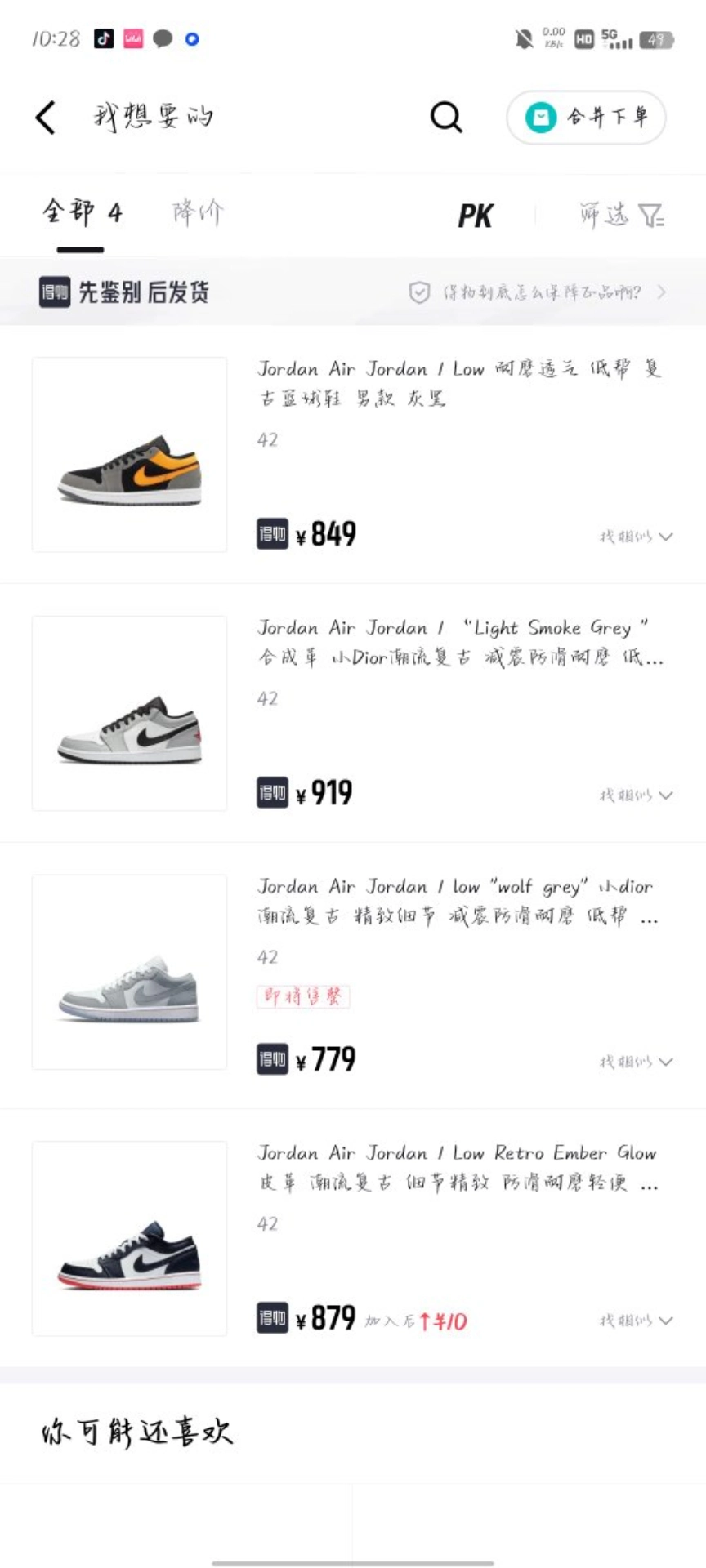
Task: Expand 找相似 for Light Smoke Grey shoe
Action: [x=636, y=794]
